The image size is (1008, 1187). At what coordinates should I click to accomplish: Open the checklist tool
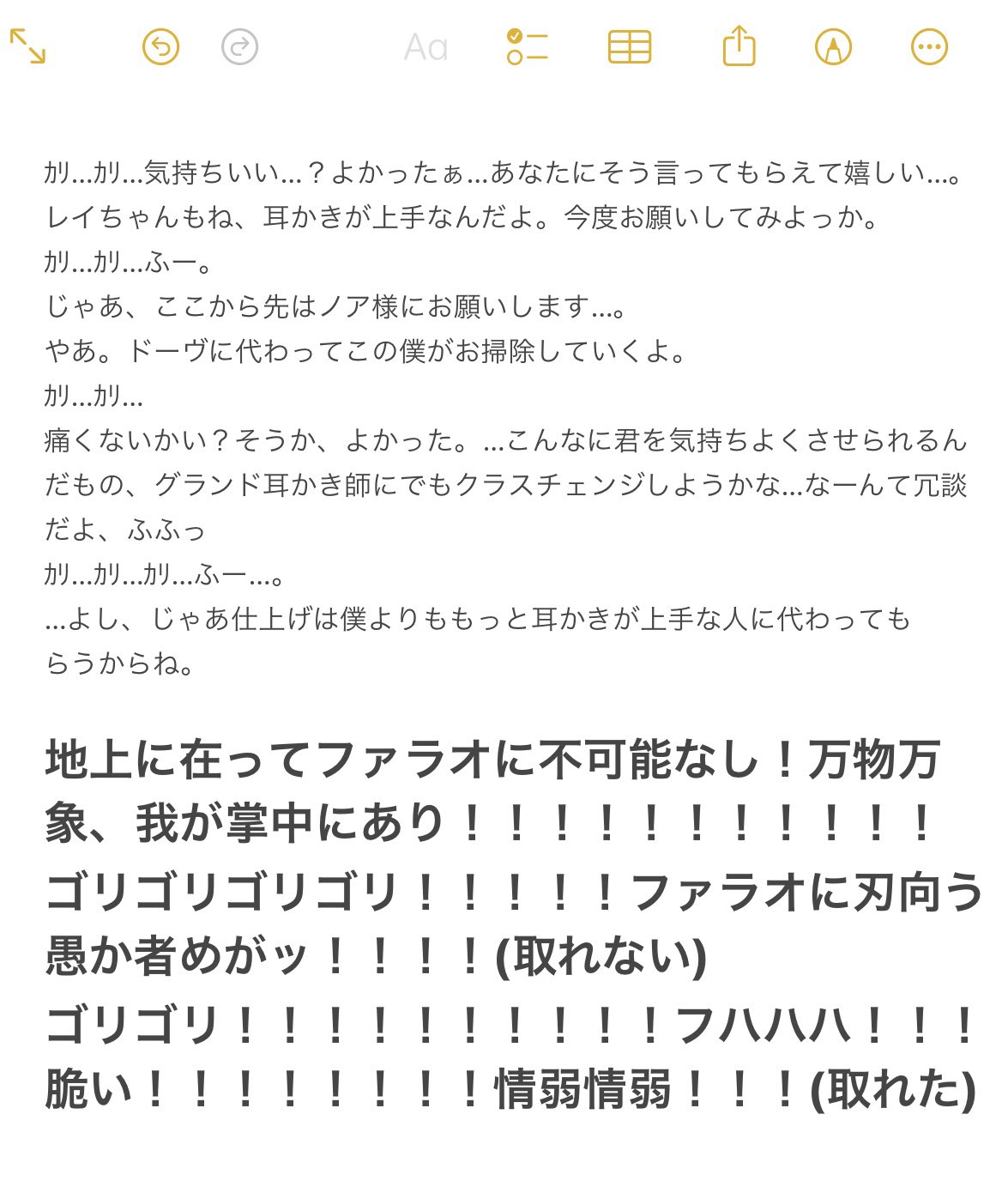527,47
